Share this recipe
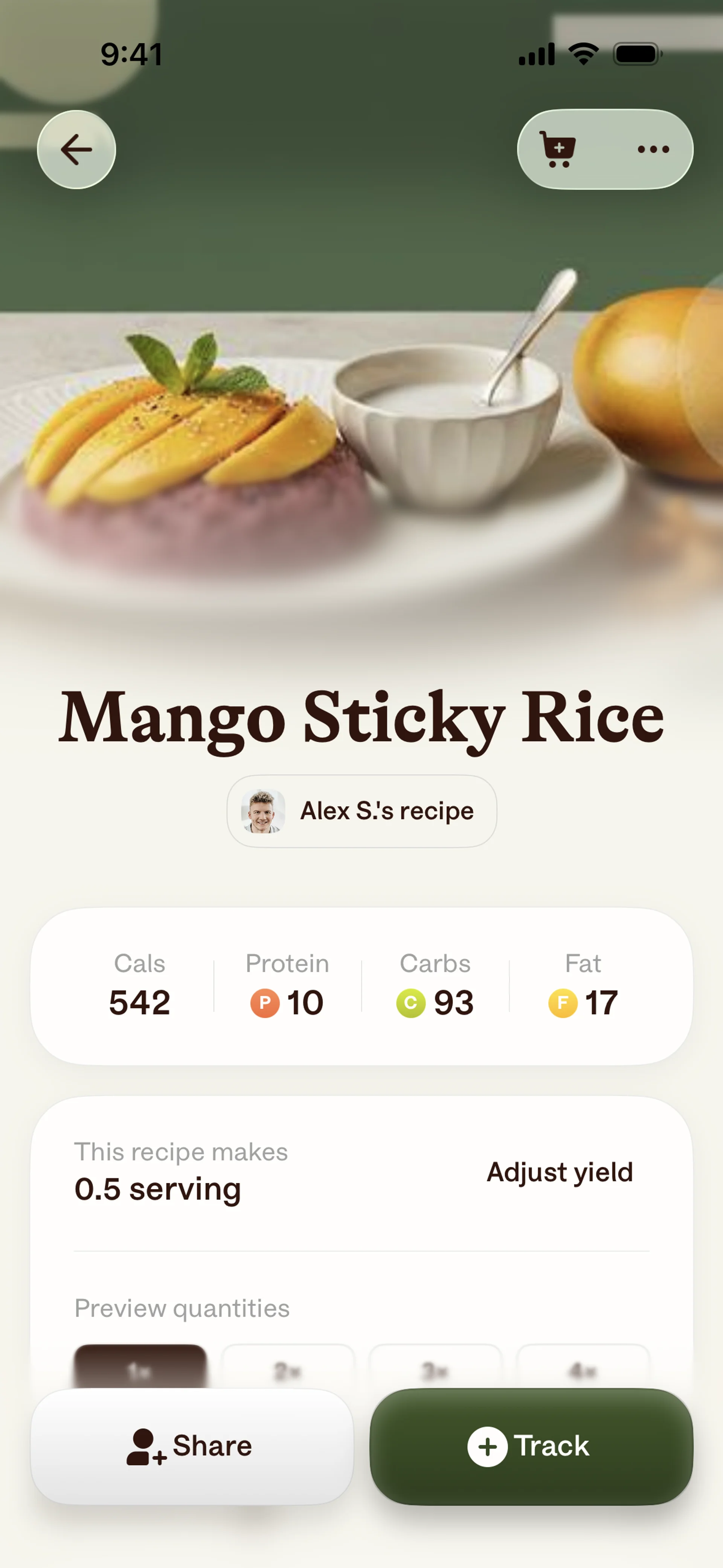Image resolution: width=723 pixels, height=1568 pixels. point(192,1446)
